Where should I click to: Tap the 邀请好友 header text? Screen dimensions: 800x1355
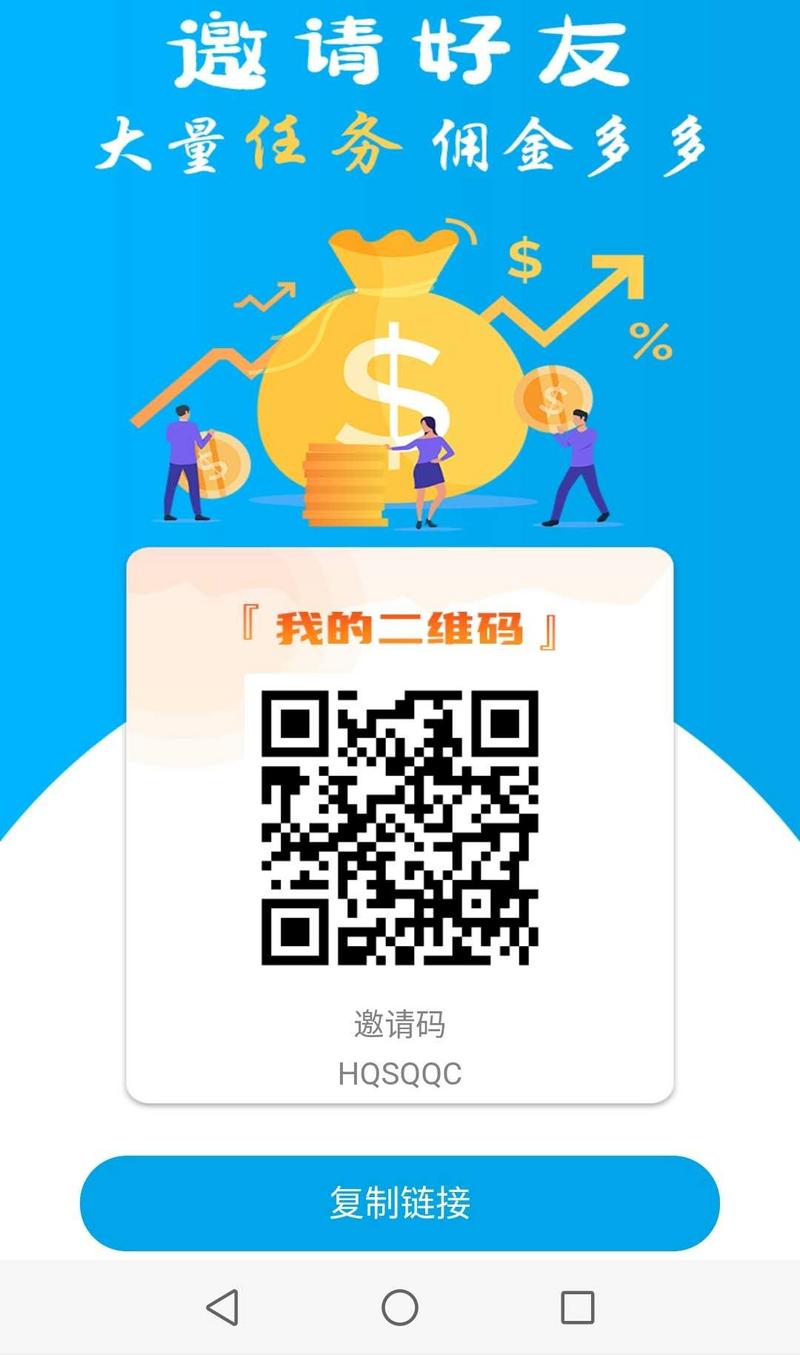coord(399,48)
